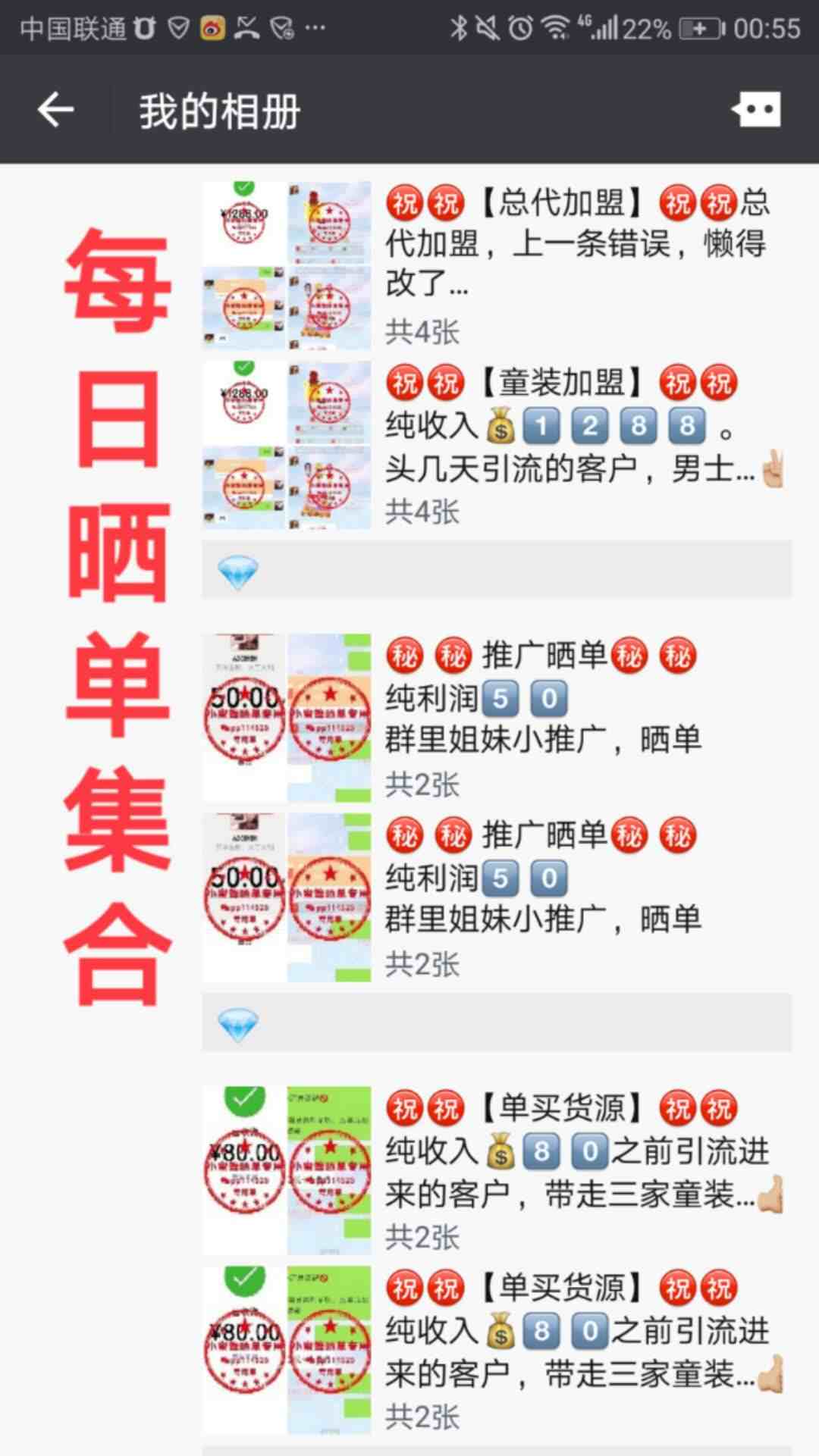
Task: Open the message list icon in the app bar
Action: (x=756, y=111)
